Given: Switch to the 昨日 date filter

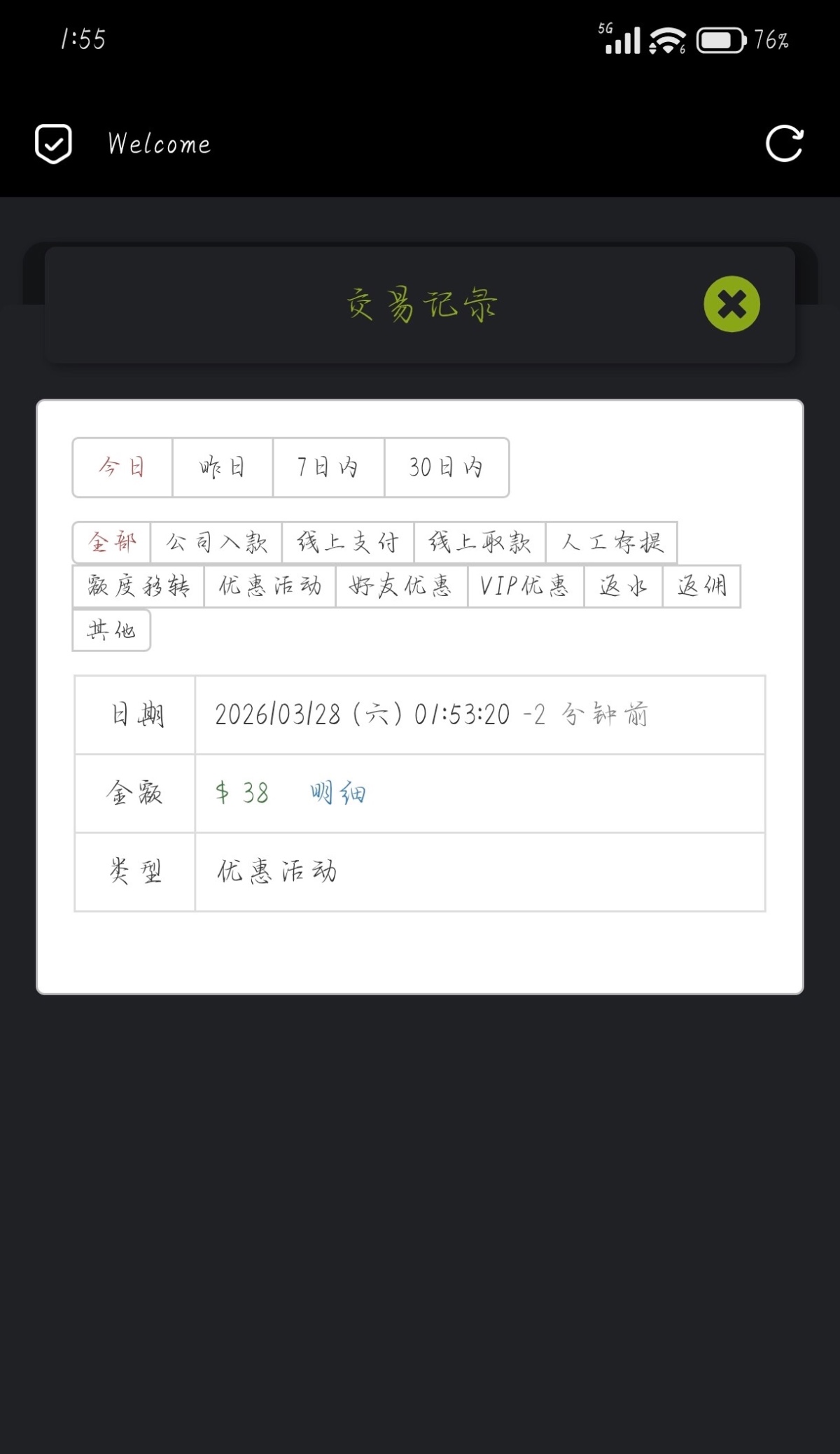Looking at the screenshot, I should point(223,467).
